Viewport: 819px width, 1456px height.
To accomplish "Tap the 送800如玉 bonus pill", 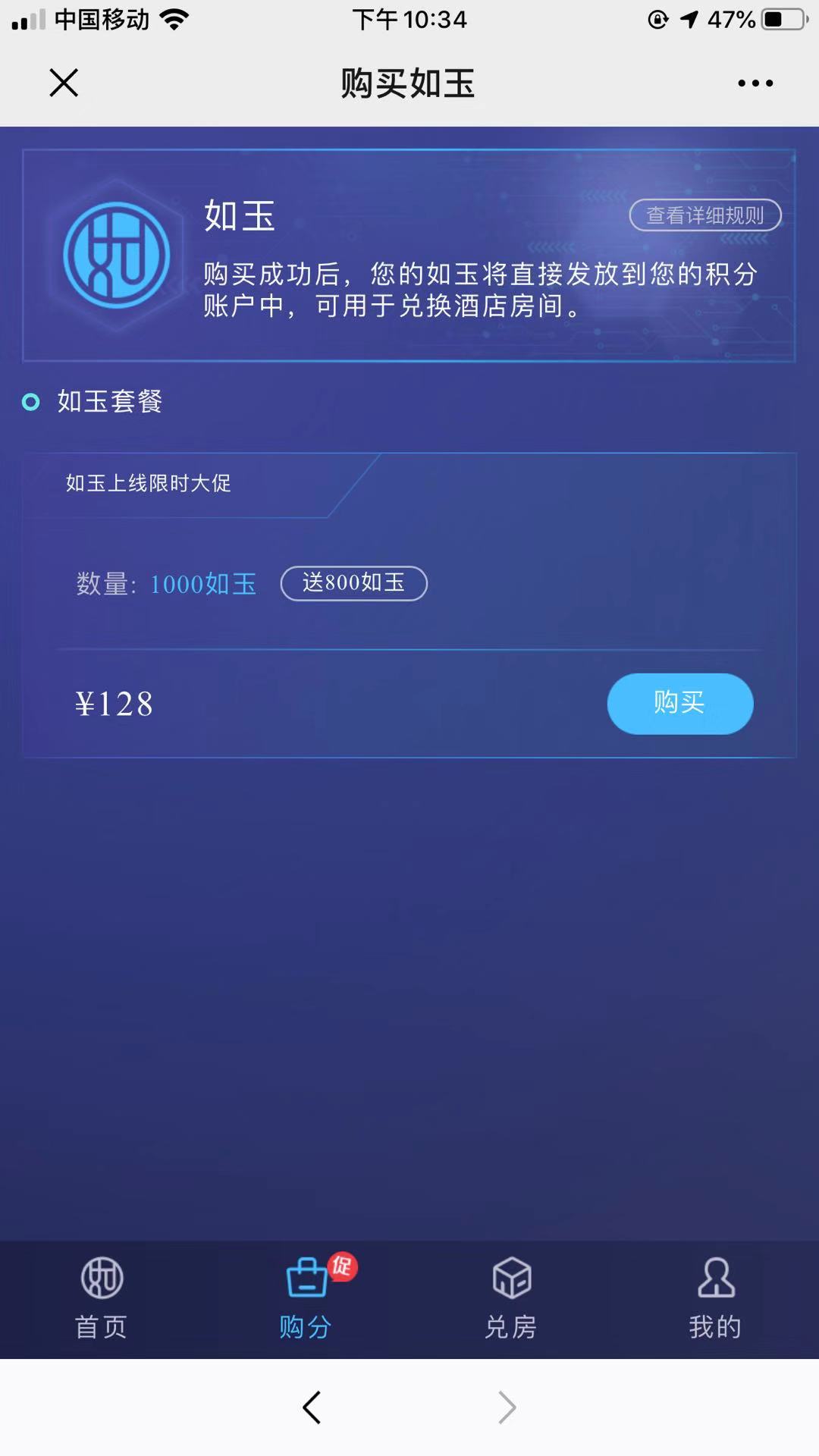I will tap(353, 583).
